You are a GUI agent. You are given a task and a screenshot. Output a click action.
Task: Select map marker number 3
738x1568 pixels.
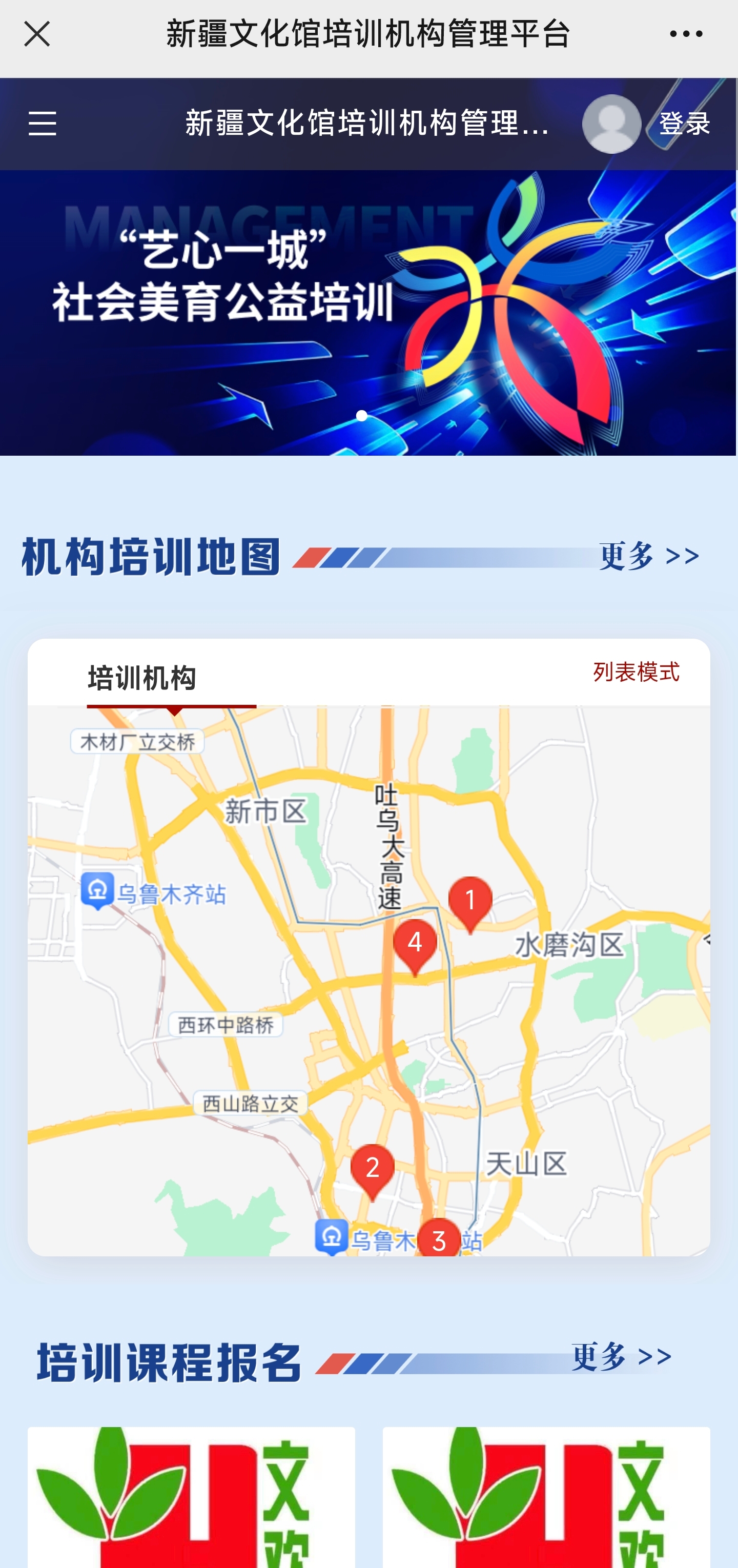439,1238
